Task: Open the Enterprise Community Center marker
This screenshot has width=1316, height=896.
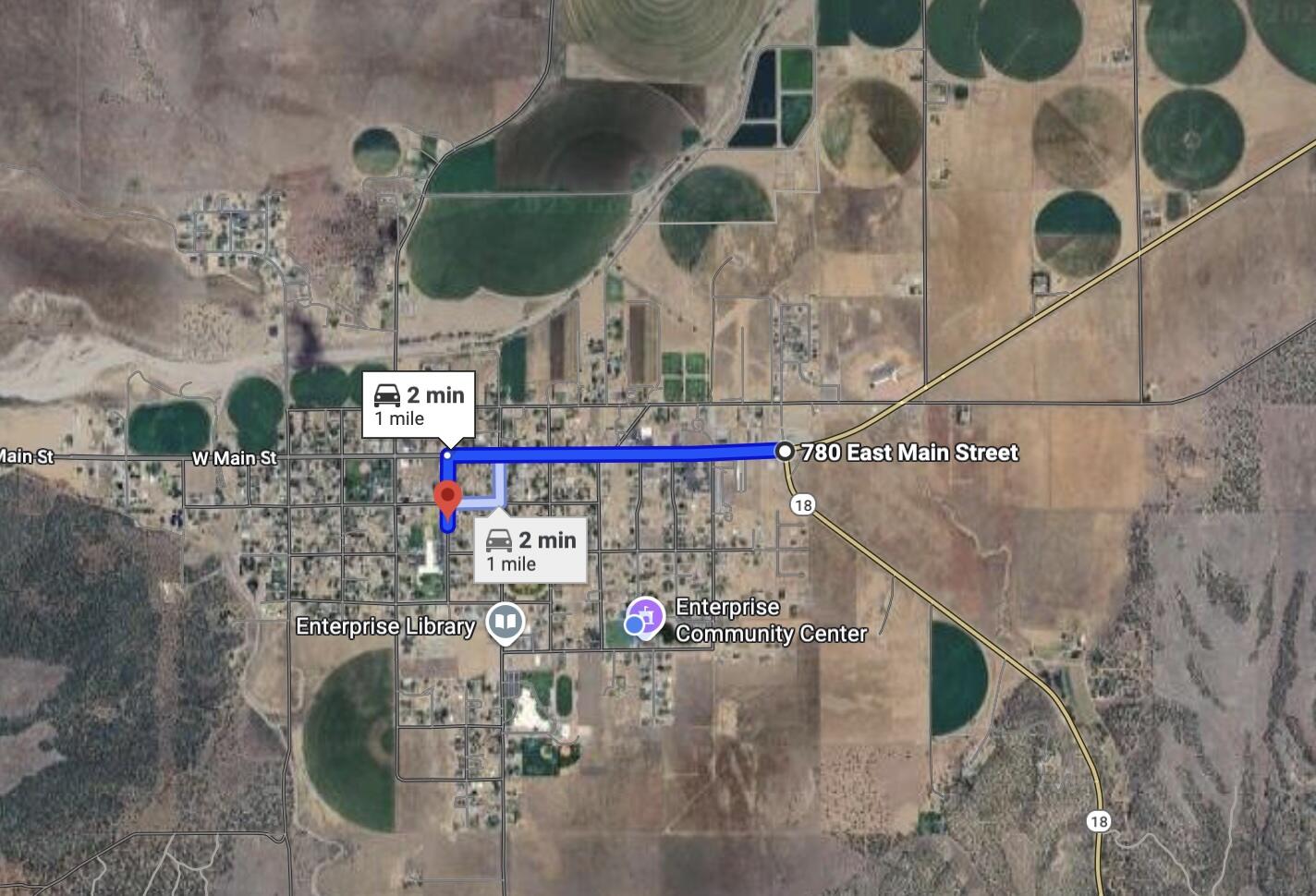Action: click(646, 617)
